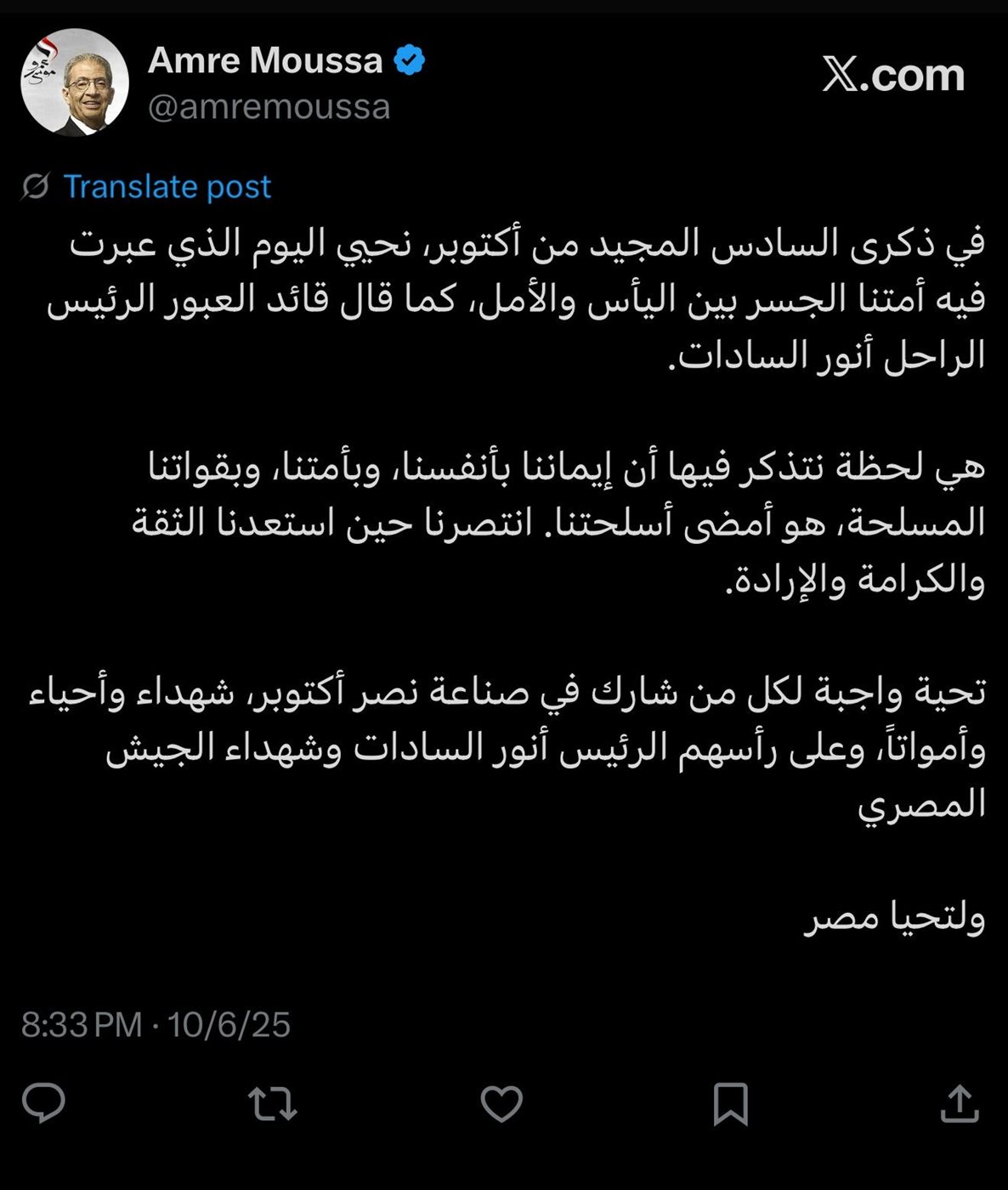
Task: Share the post via the share icon
Action: tap(960, 1103)
